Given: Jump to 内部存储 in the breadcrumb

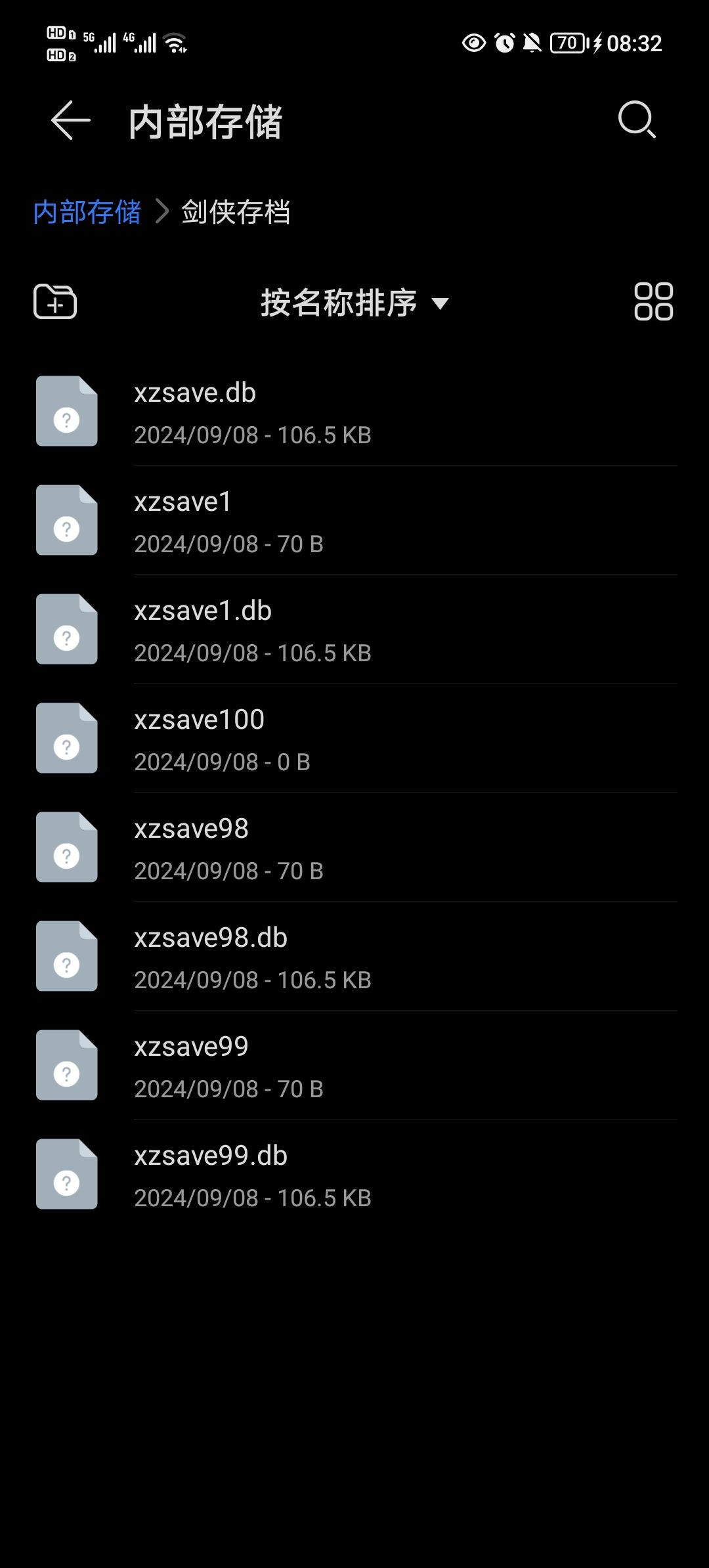Looking at the screenshot, I should point(87,212).
